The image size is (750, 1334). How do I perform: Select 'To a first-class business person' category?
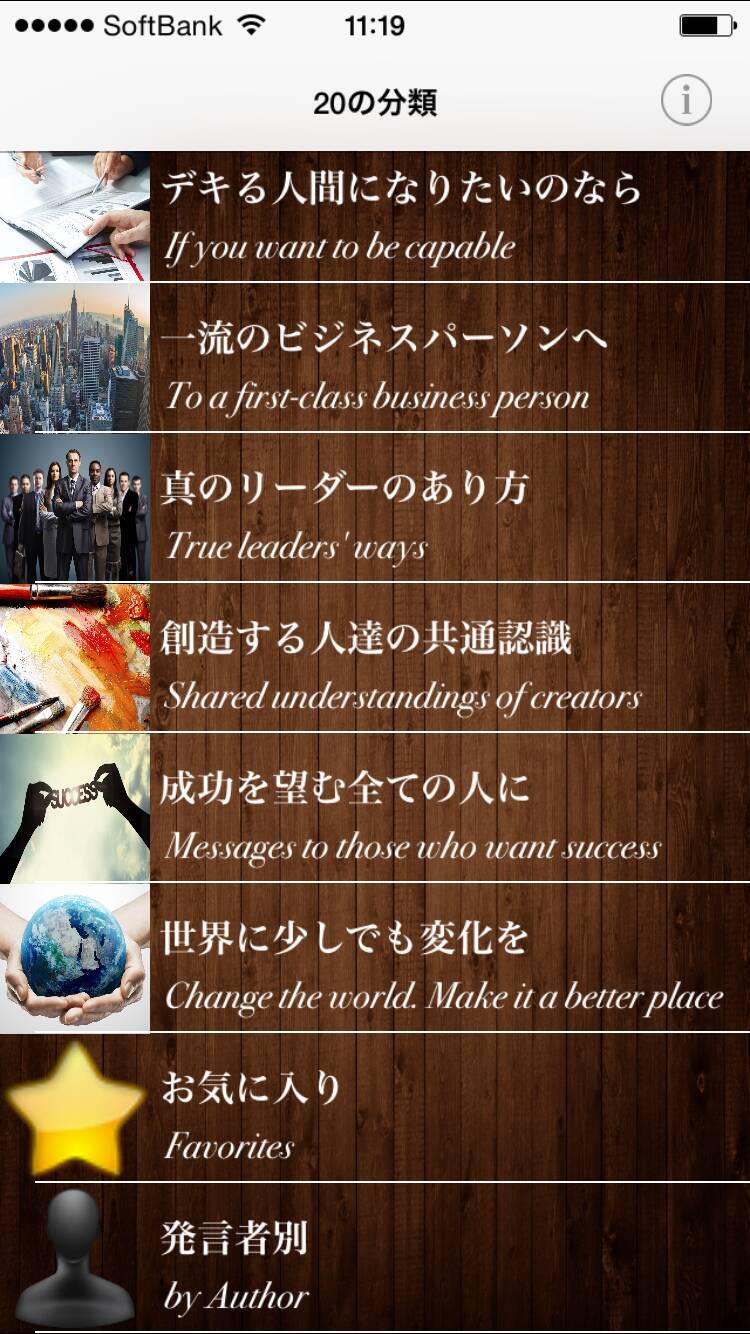coord(400,367)
